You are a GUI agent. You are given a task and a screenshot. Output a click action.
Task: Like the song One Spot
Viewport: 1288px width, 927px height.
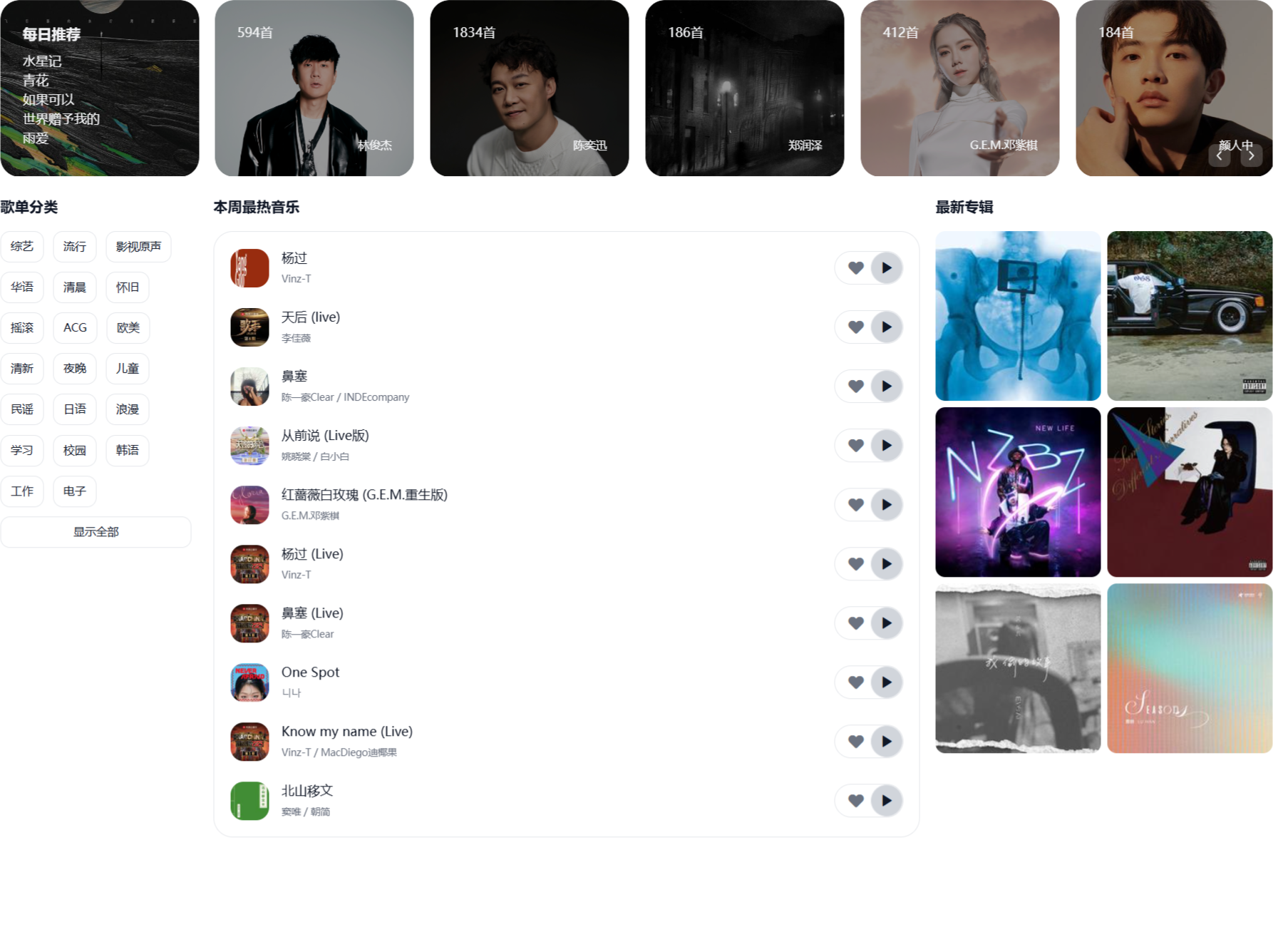(x=855, y=682)
